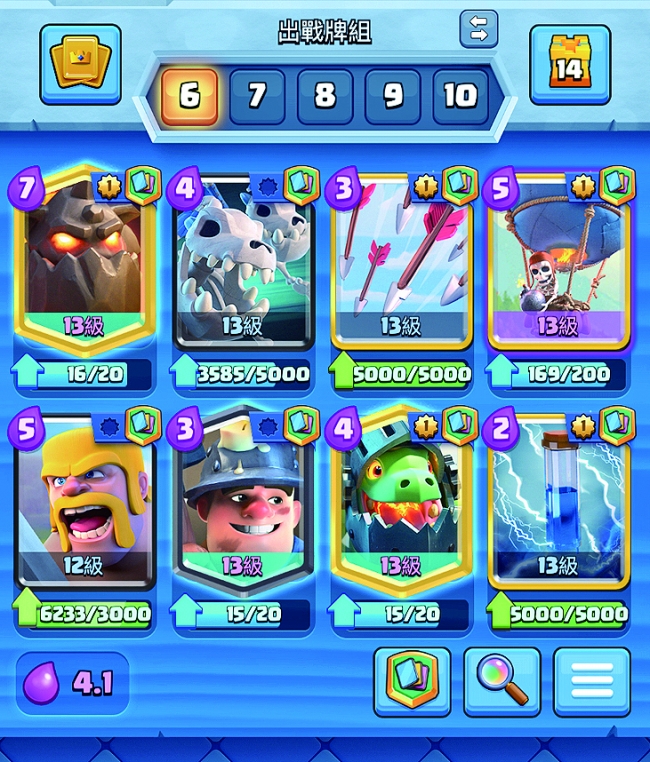This screenshot has width=650, height=762.
Task: Open the shield cards button at the bottom
Action: tap(412, 682)
